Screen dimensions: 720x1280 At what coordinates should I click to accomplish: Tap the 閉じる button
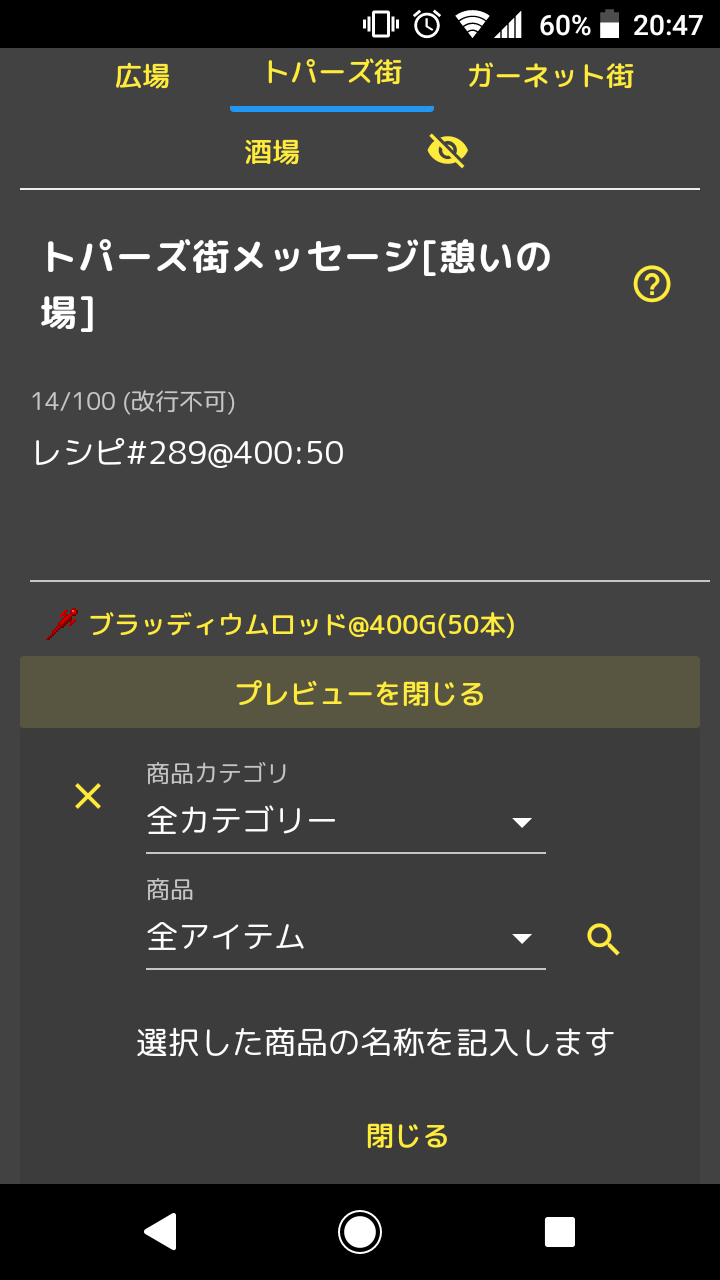407,1136
